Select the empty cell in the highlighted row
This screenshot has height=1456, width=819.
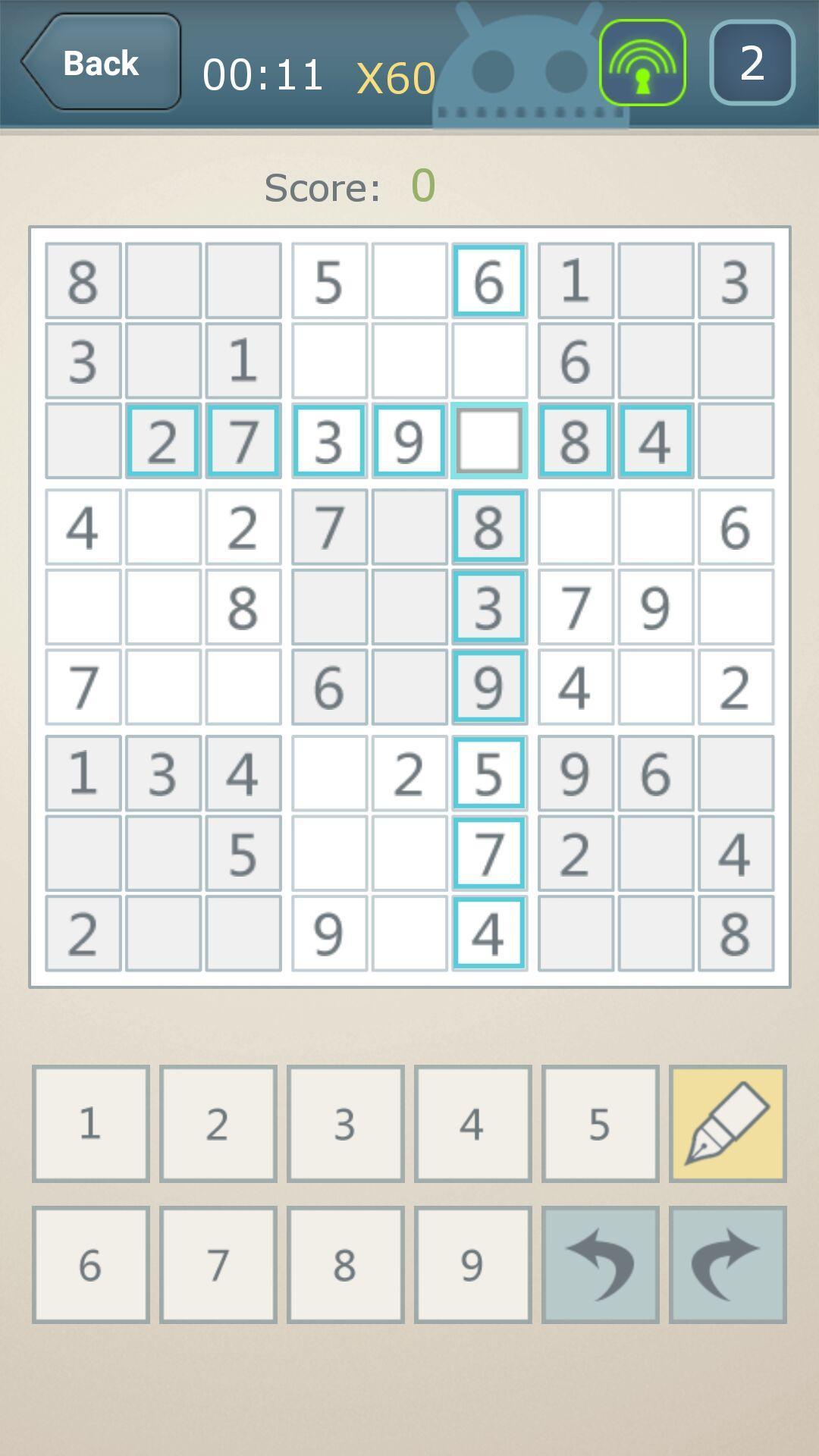[x=489, y=441]
